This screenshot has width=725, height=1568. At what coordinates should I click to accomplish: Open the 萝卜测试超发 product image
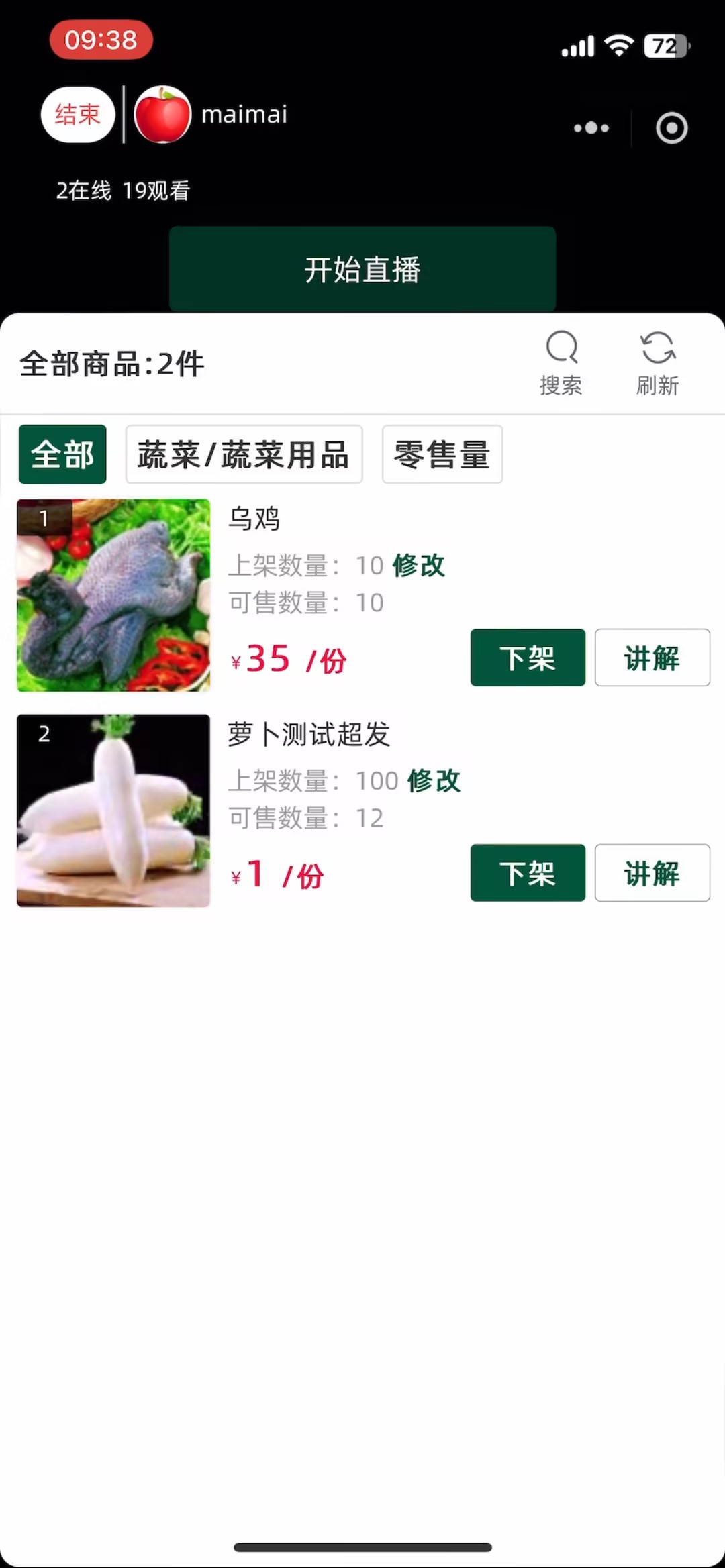click(x=113, y=811)
